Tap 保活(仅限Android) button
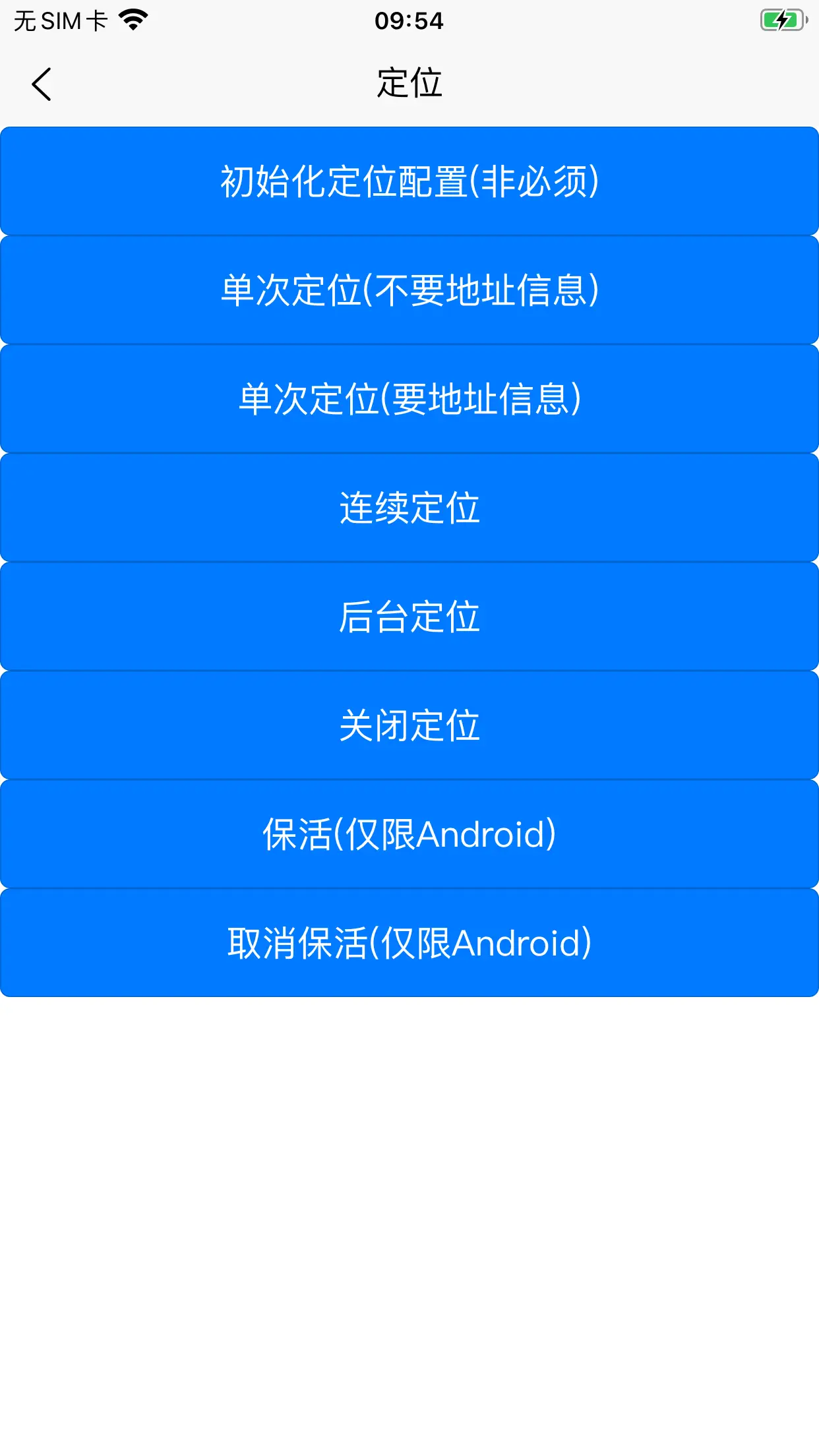Screen dimensions: 819x1456 click(x=409, y=834)
